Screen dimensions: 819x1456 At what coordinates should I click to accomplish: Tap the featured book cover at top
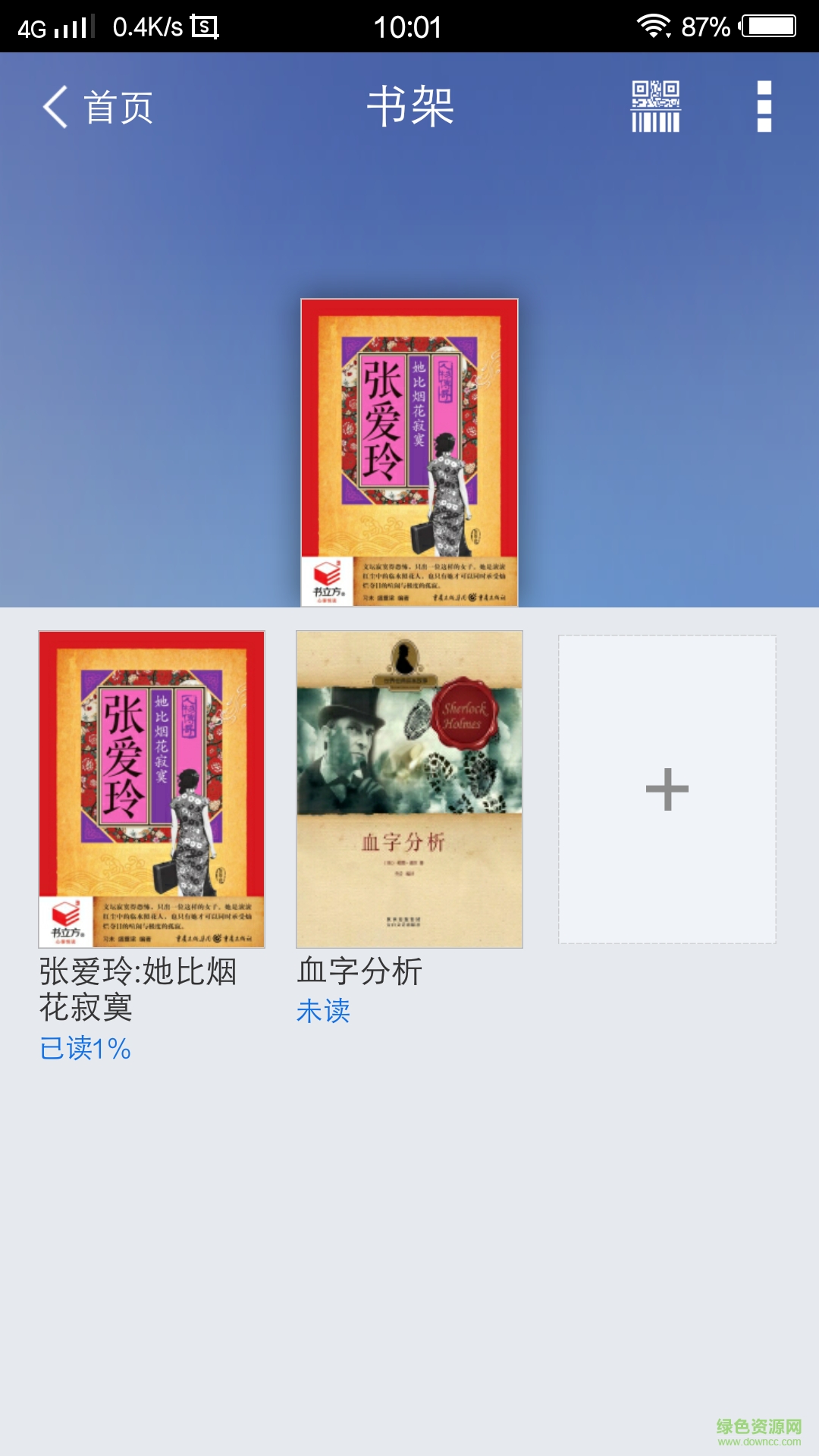tap(409, 451)
